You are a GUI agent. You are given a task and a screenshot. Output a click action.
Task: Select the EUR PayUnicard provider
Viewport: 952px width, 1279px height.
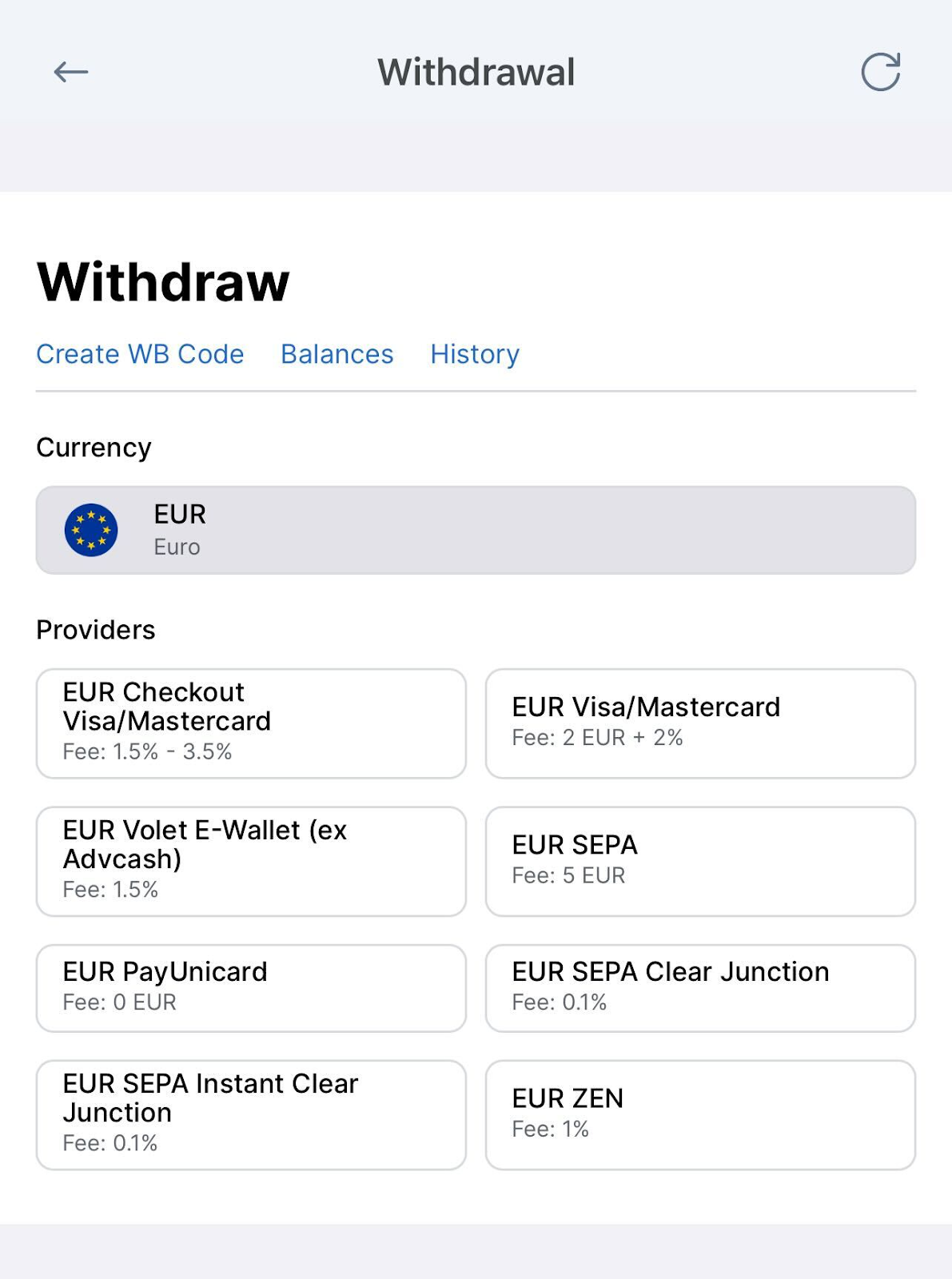(x=251, y=988)
